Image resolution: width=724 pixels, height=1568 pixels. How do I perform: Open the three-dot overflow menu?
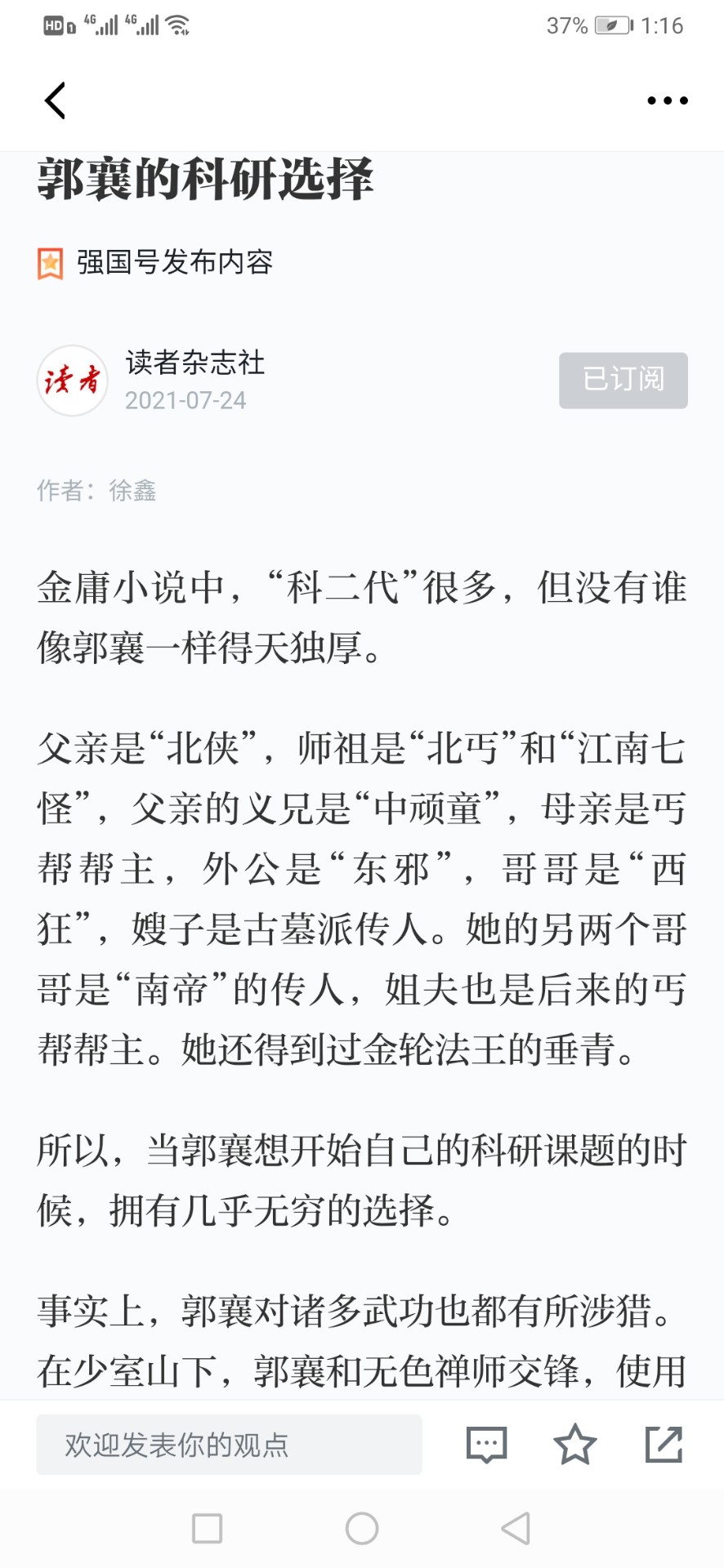point(668,100)
